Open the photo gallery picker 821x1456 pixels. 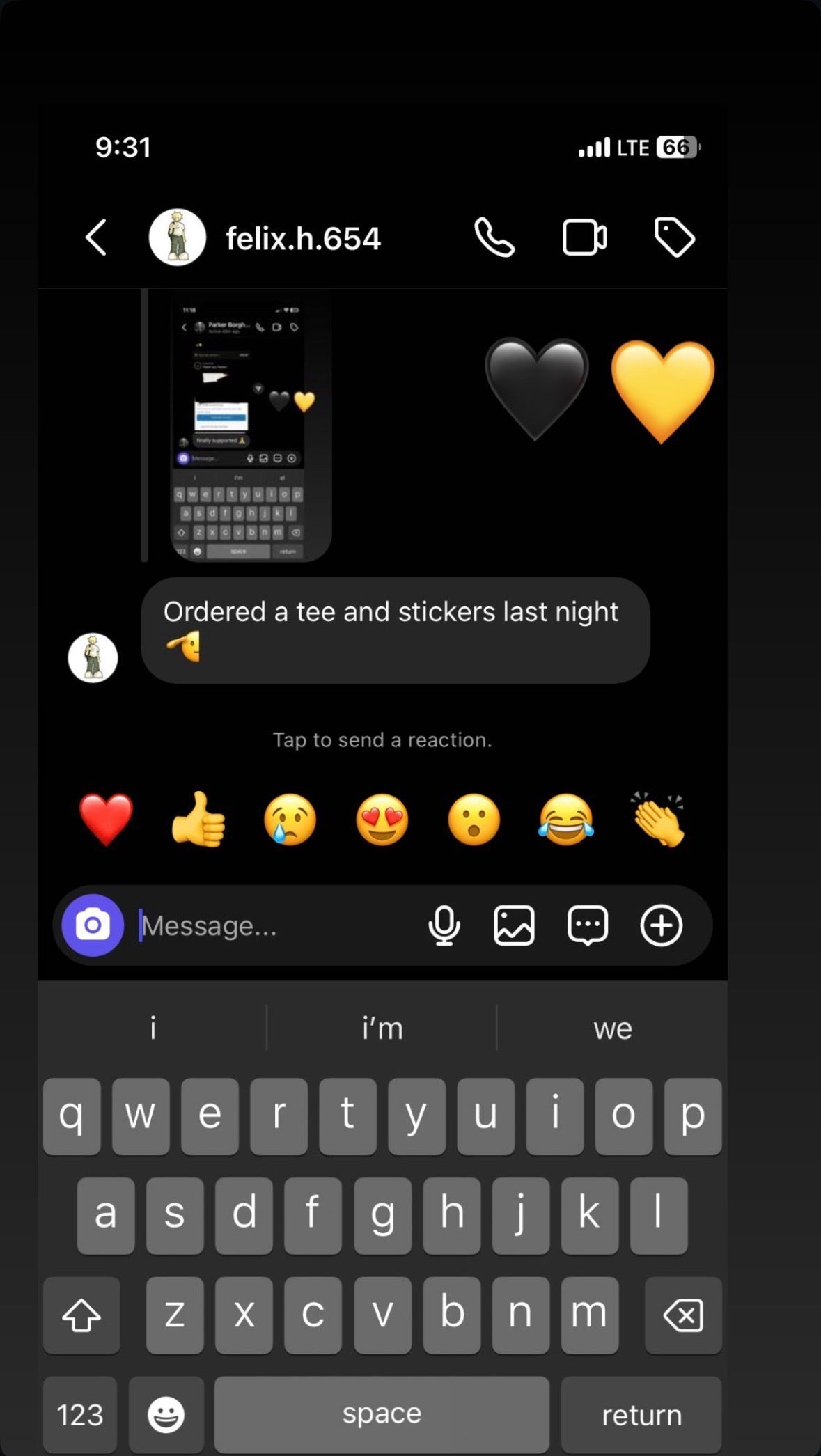pos(514,925)
